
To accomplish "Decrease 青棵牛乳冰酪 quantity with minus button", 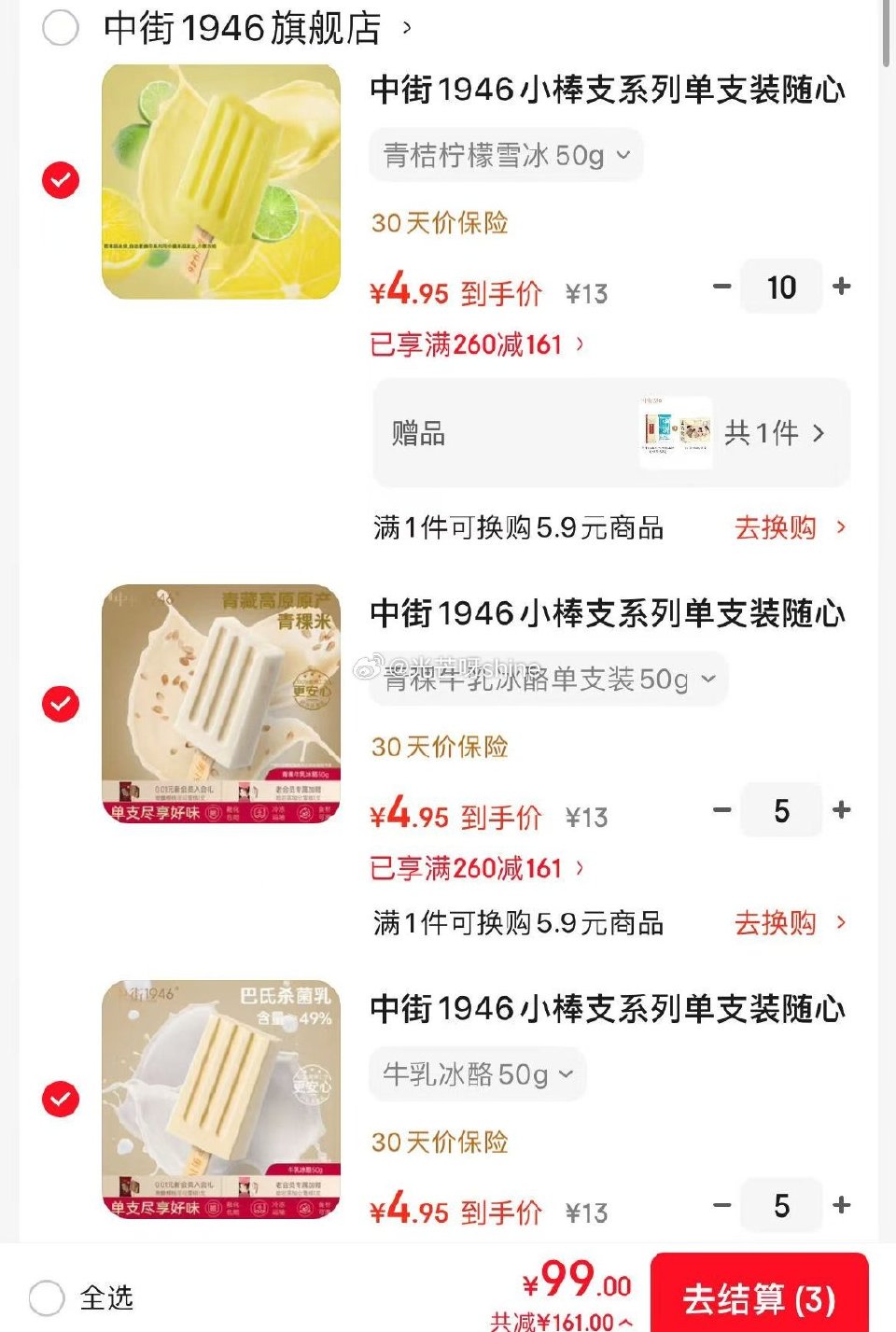I will [721, 810].
